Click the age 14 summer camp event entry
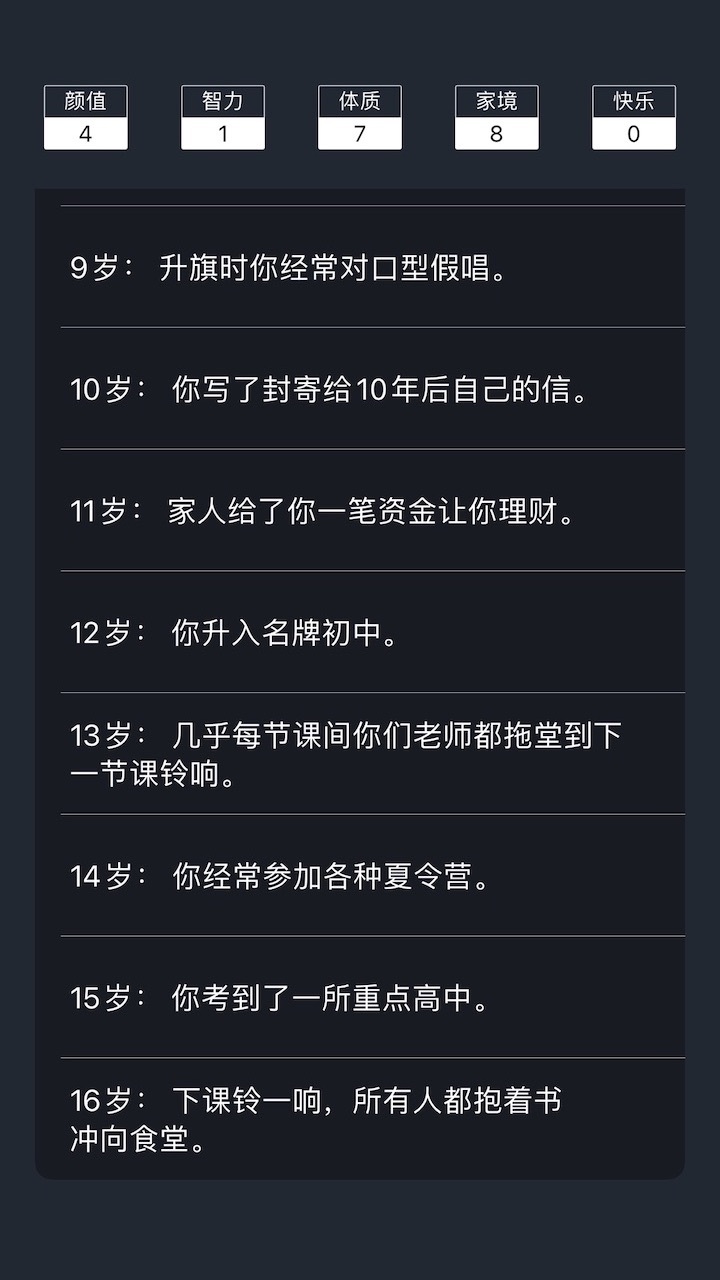 click(x=360, y=878)
